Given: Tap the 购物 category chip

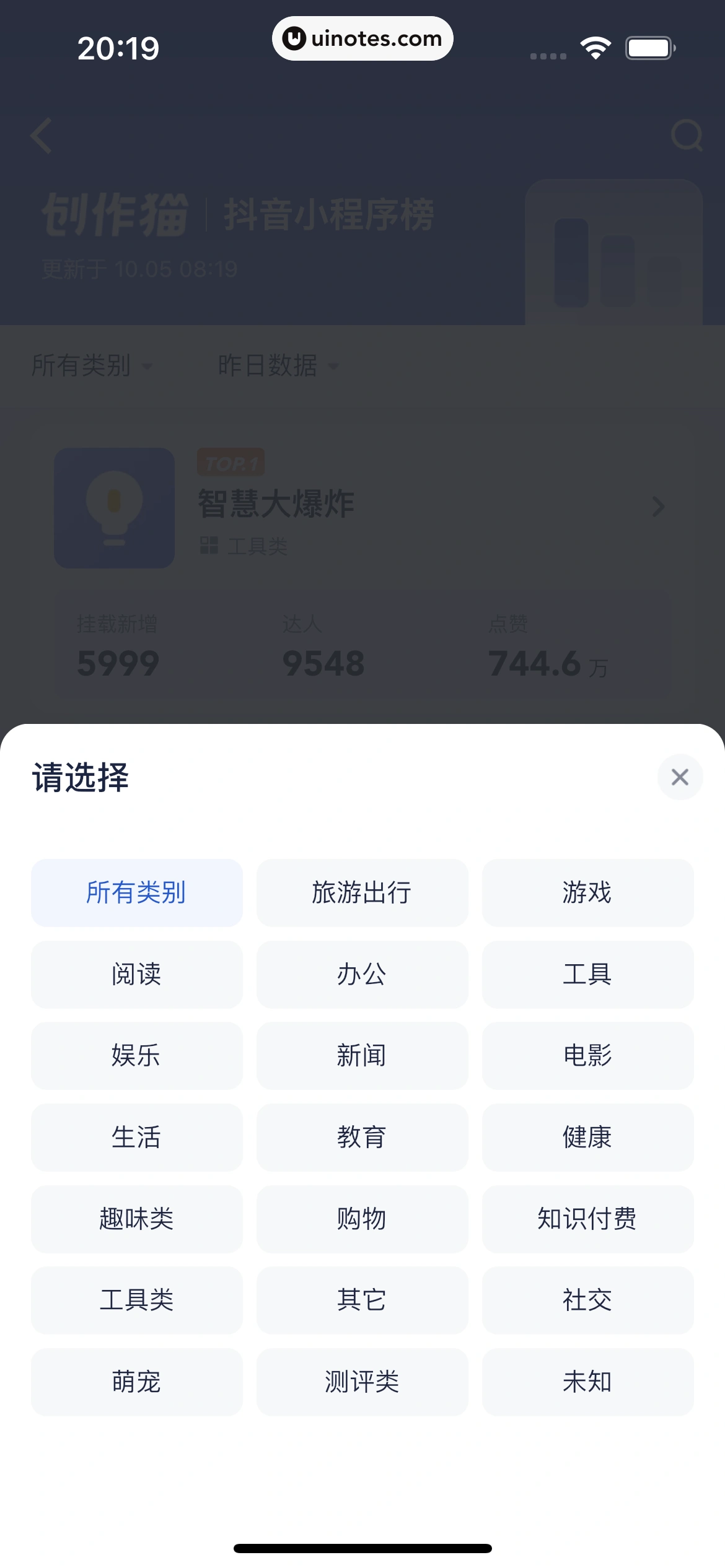Looking at the screenshot, I should (362, 1219).
